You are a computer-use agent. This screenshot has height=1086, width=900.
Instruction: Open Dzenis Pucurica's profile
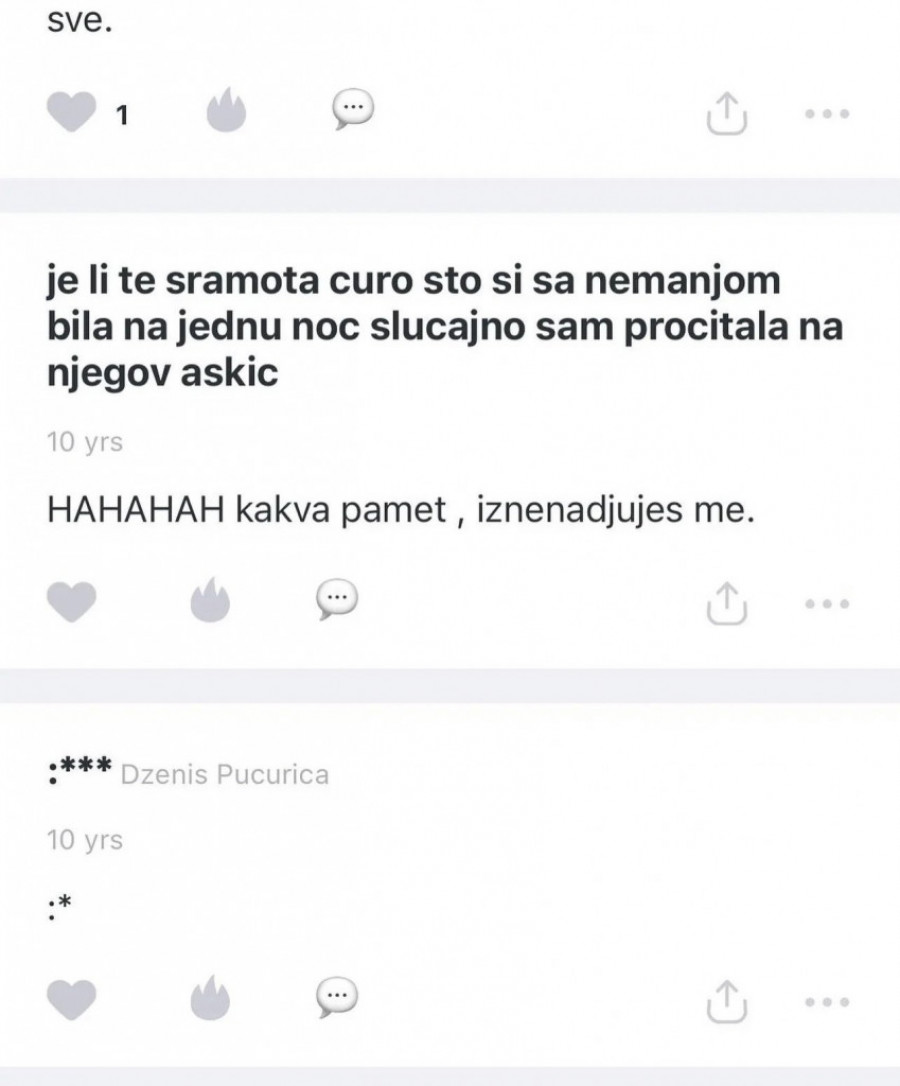[x=223, y=775]
